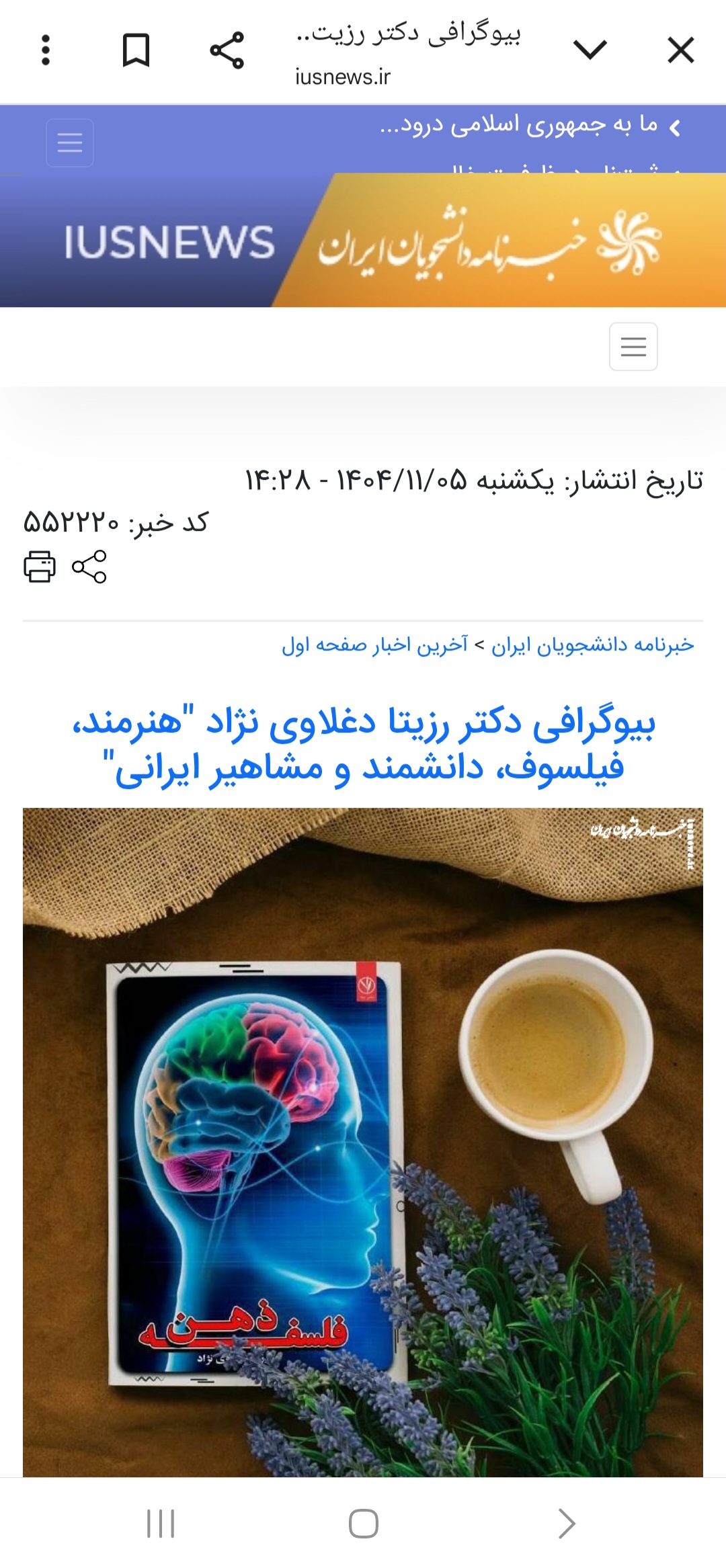The width and height of the screenshot is (726, 1568).
Task: Tap the home circle navigation button
Action: click(363, 1522)
